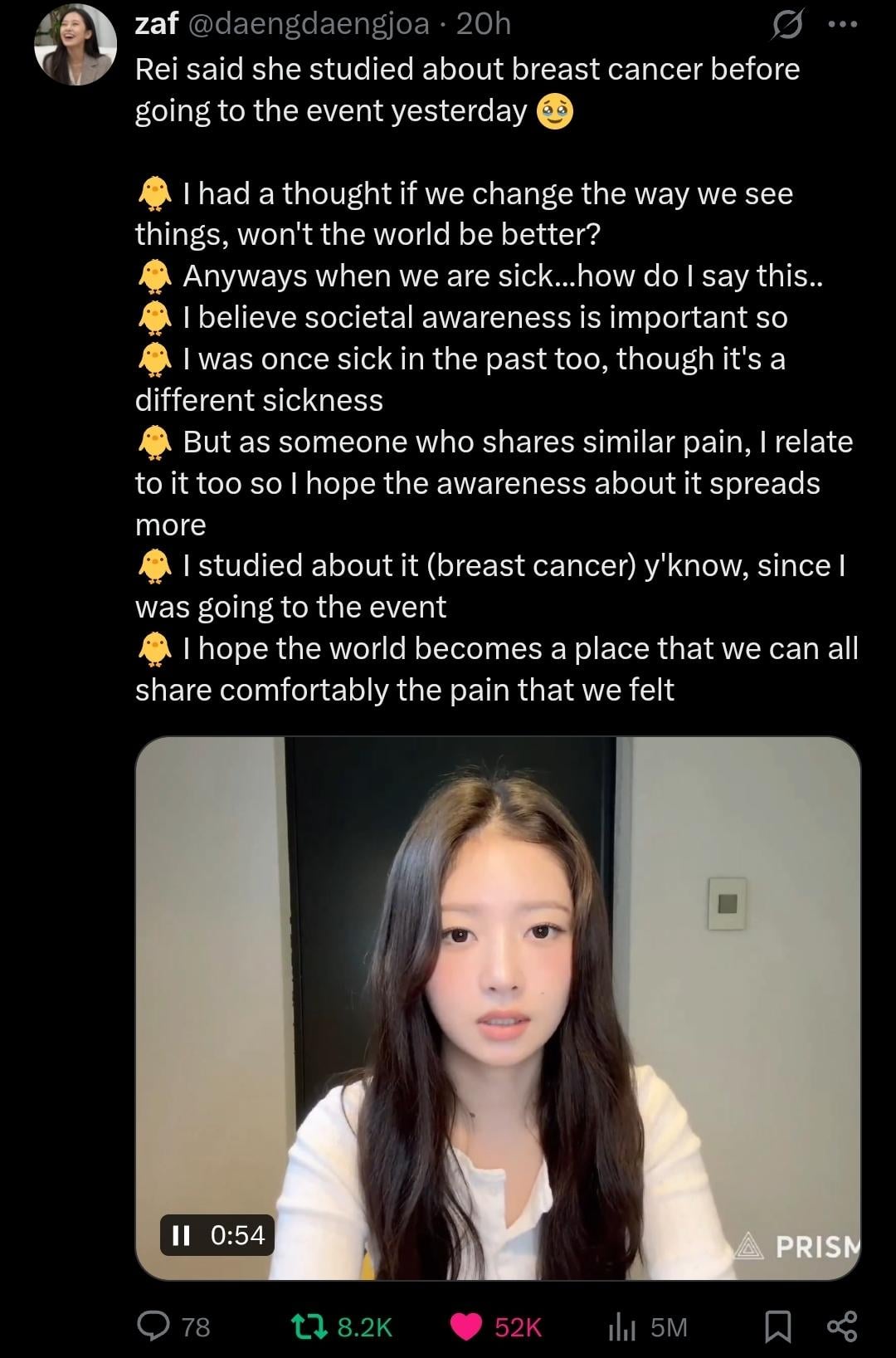
Task: Open @daengdaengjoa's profile from the handle
Action: 309,24
